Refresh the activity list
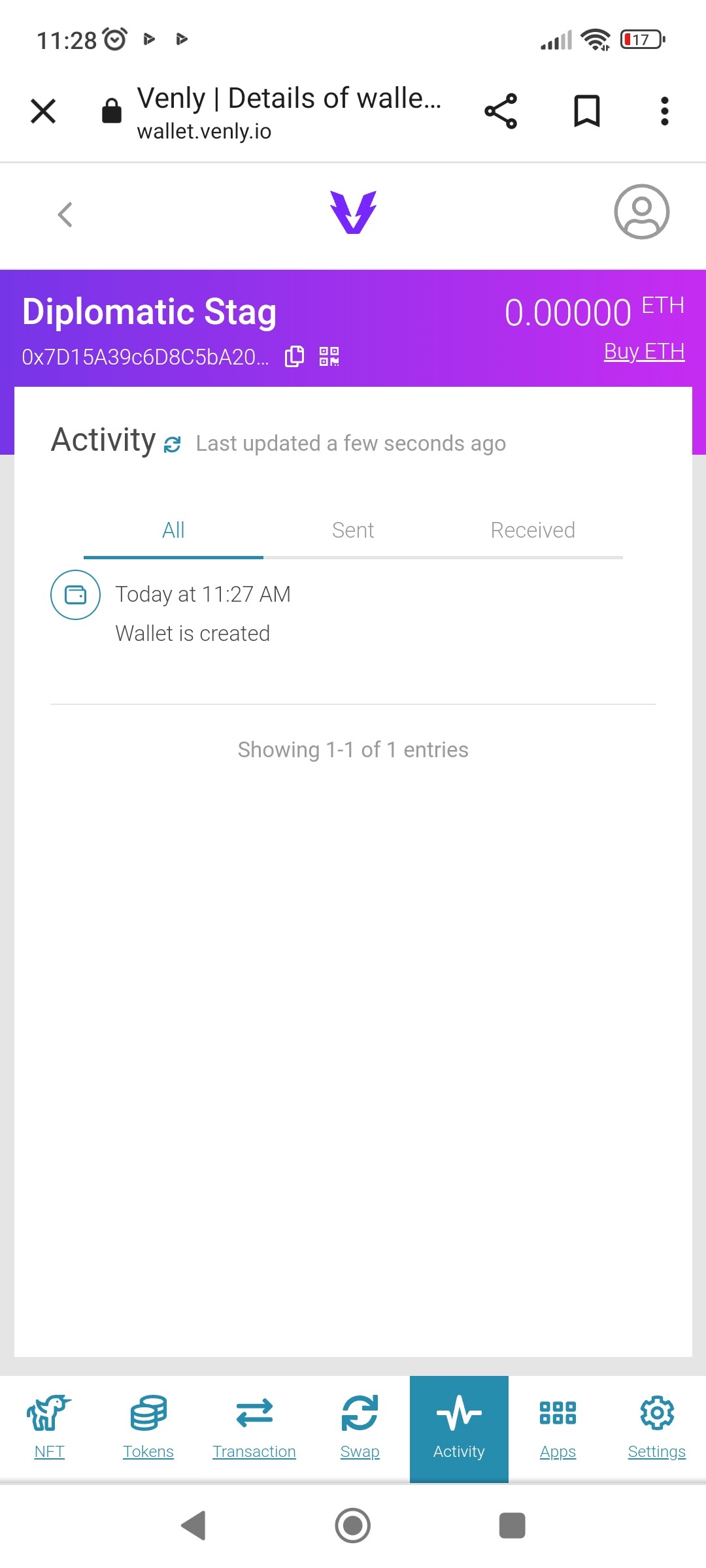Screen dimensions: 706x1568 pyautogui.click(x=172, y=444)
